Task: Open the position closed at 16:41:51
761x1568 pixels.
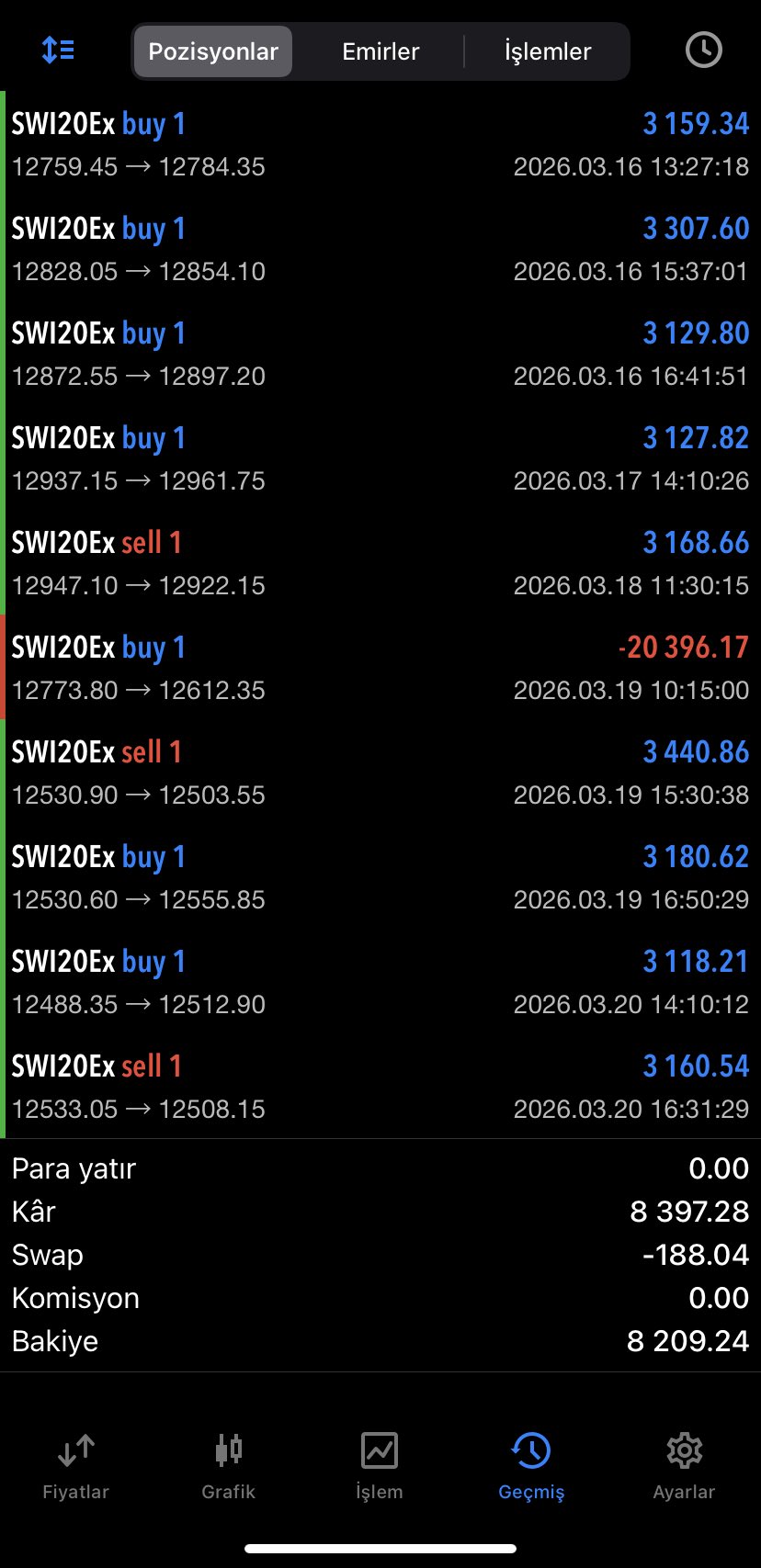Action: coord(380,354)
